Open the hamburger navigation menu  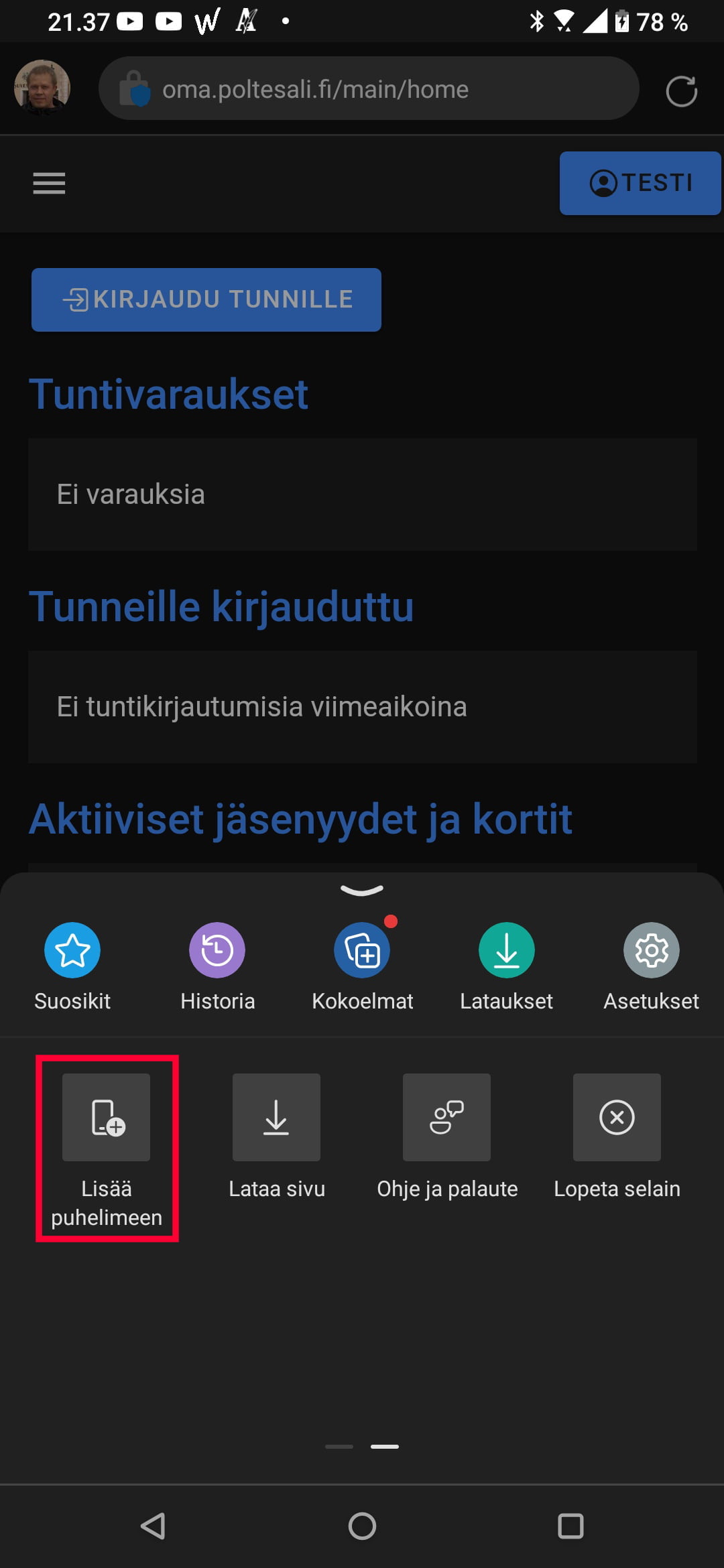(x=49, y=183)
